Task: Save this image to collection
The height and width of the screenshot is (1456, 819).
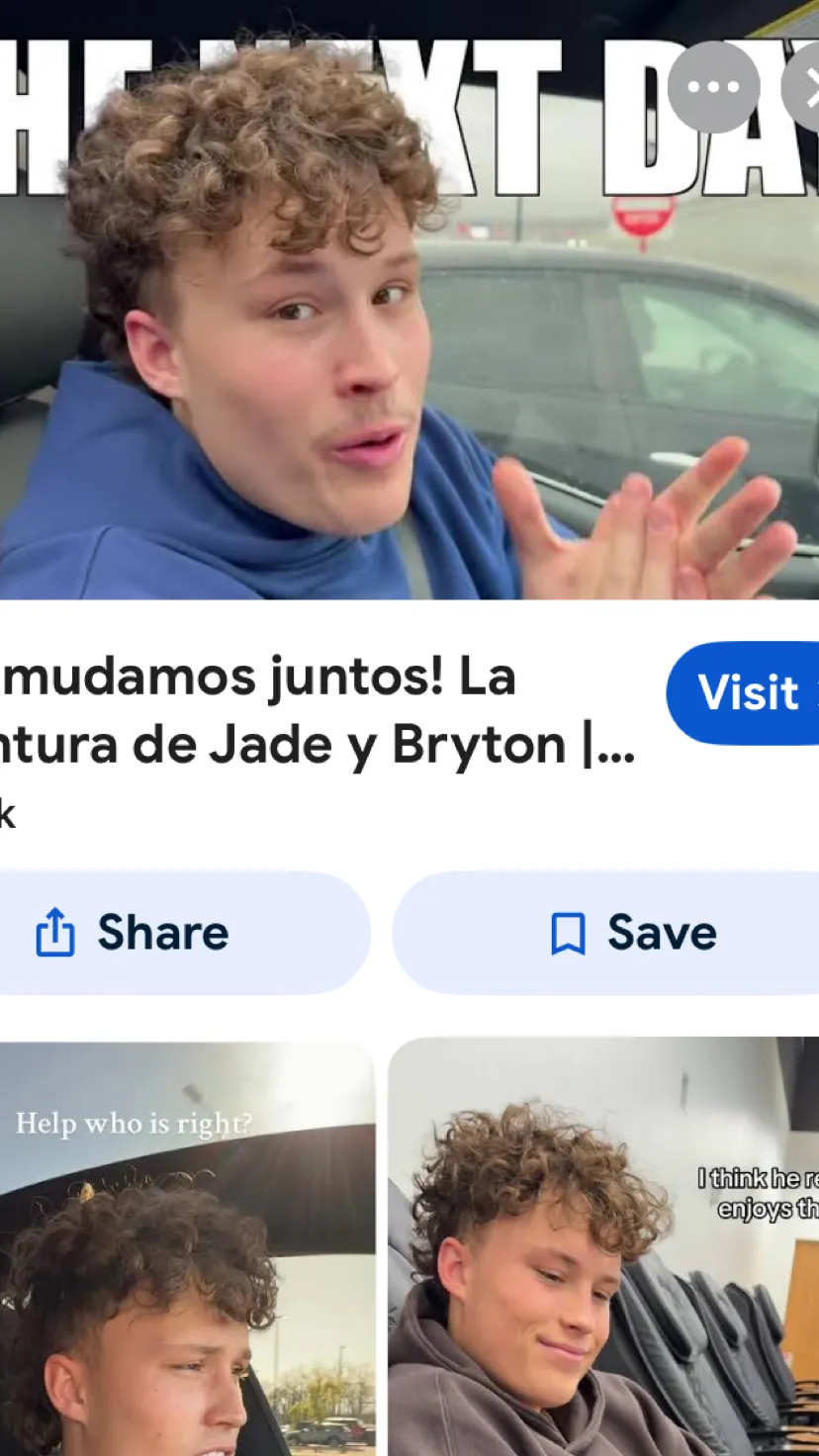Action: (x=606, y=933)
